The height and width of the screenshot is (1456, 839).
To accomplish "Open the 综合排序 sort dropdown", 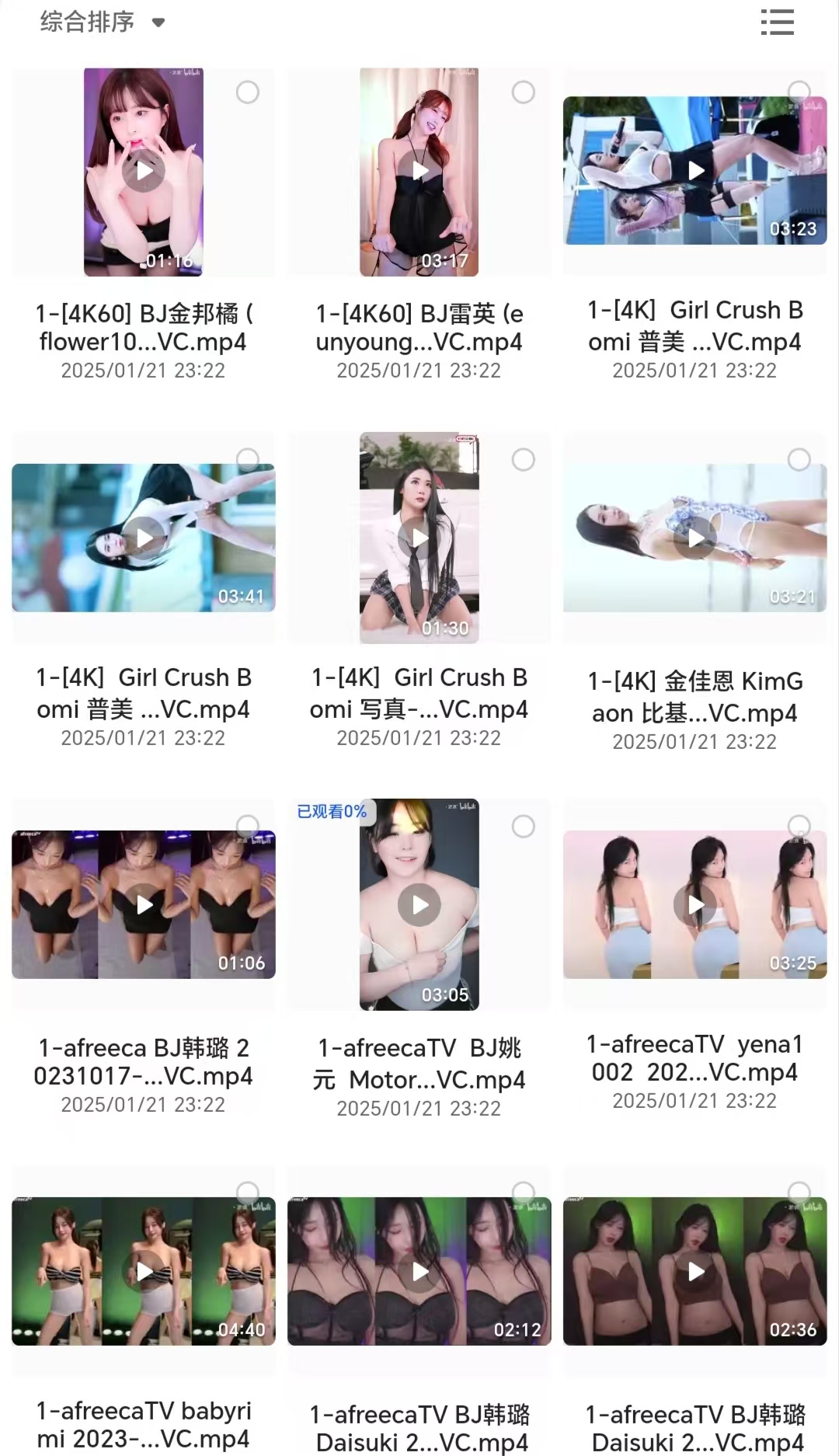I will point(103,22).
